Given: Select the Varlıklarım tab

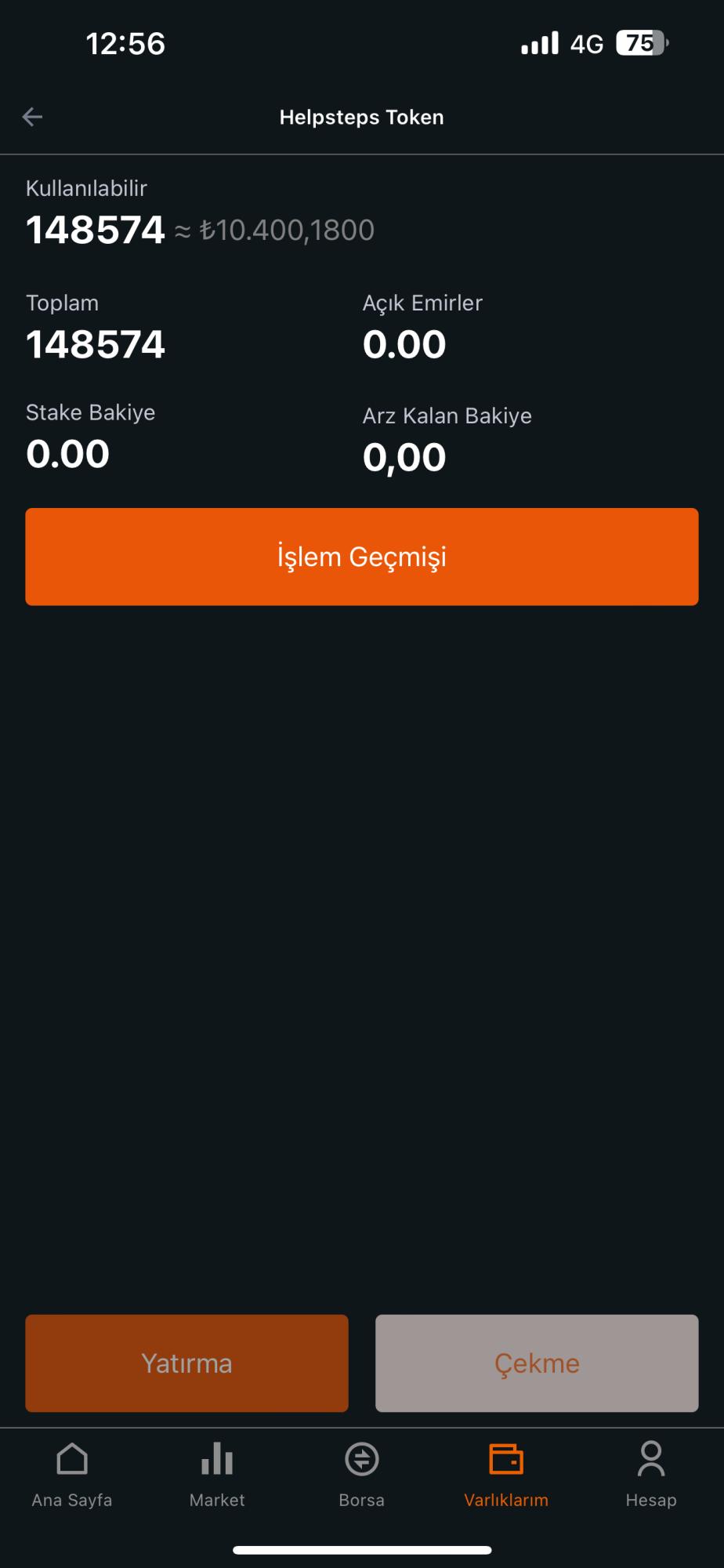Looking at the screenshot, I should (506, 1474).
